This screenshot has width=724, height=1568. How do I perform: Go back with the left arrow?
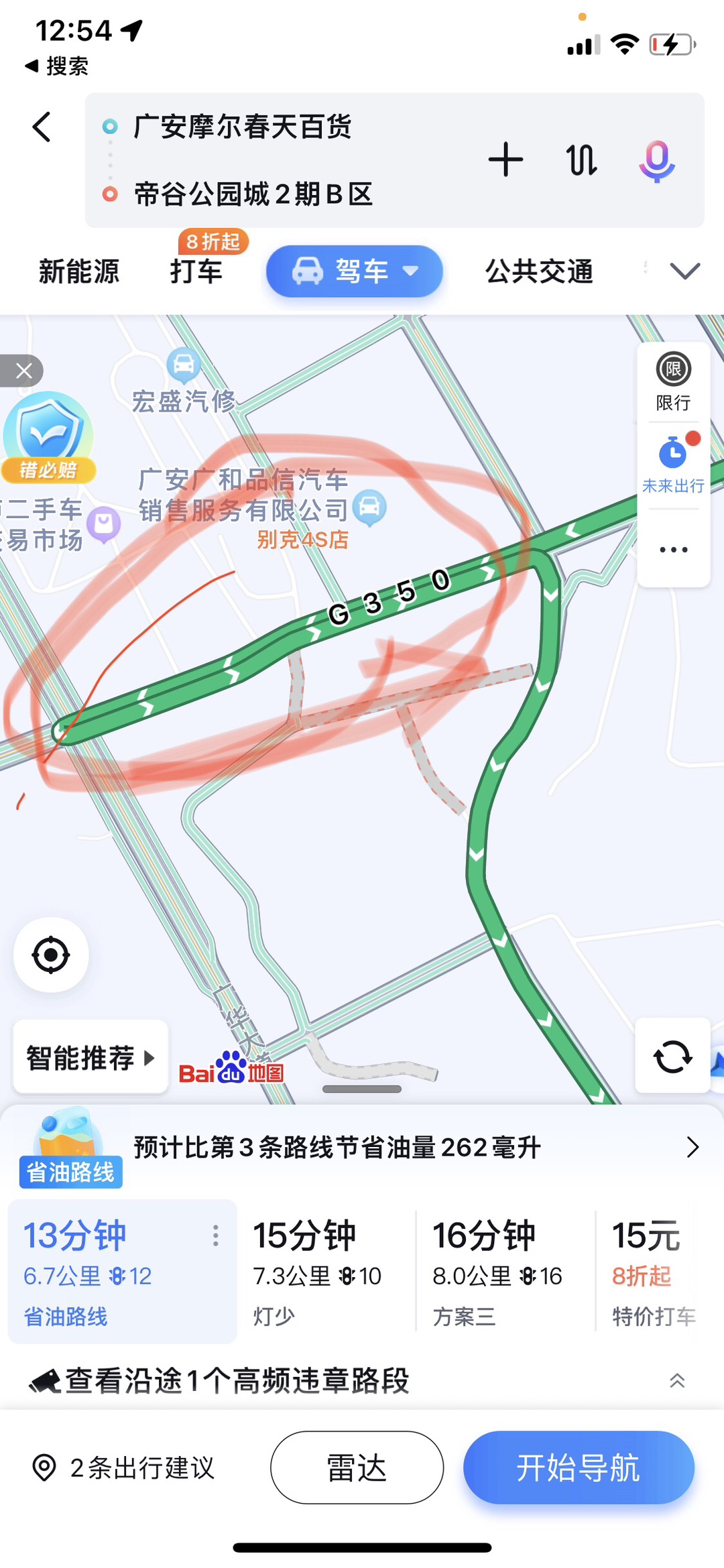(42, 127)
